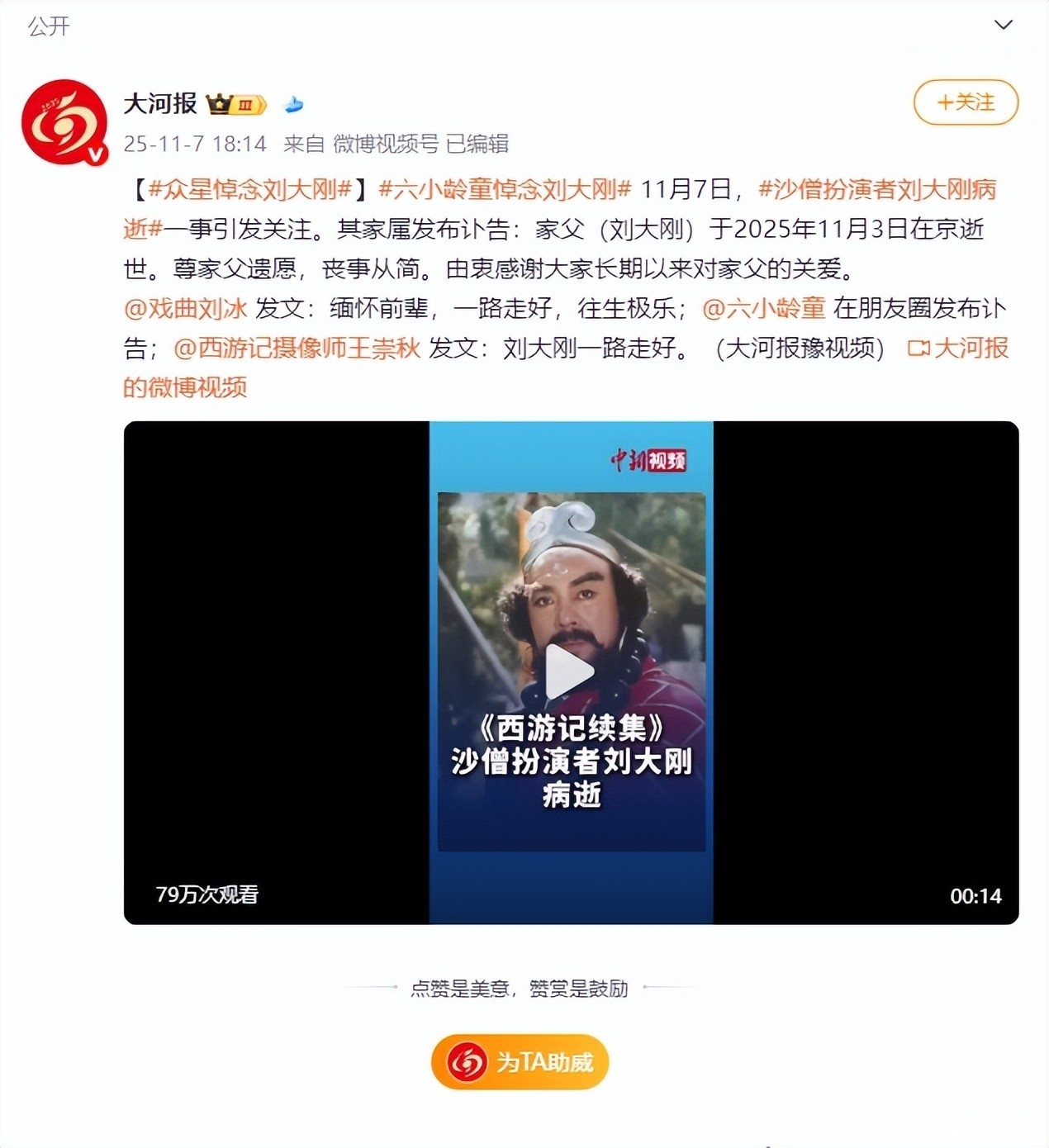Image resolution: width=1049 pixels, height=1148 pixels.
Task: Expand the post options chevron
Action: (1003, 25)
